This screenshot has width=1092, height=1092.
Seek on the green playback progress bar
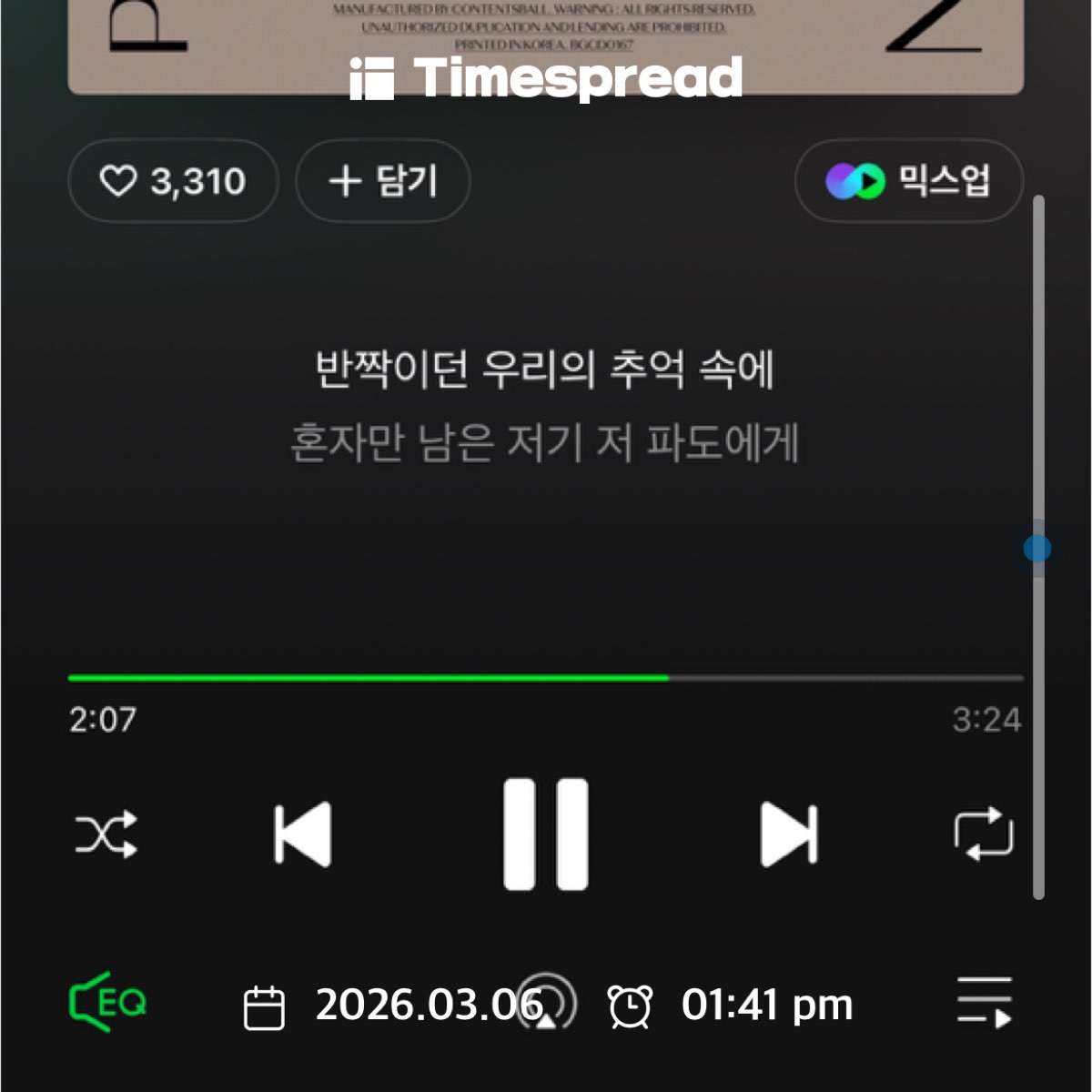[x=546, y=678]
